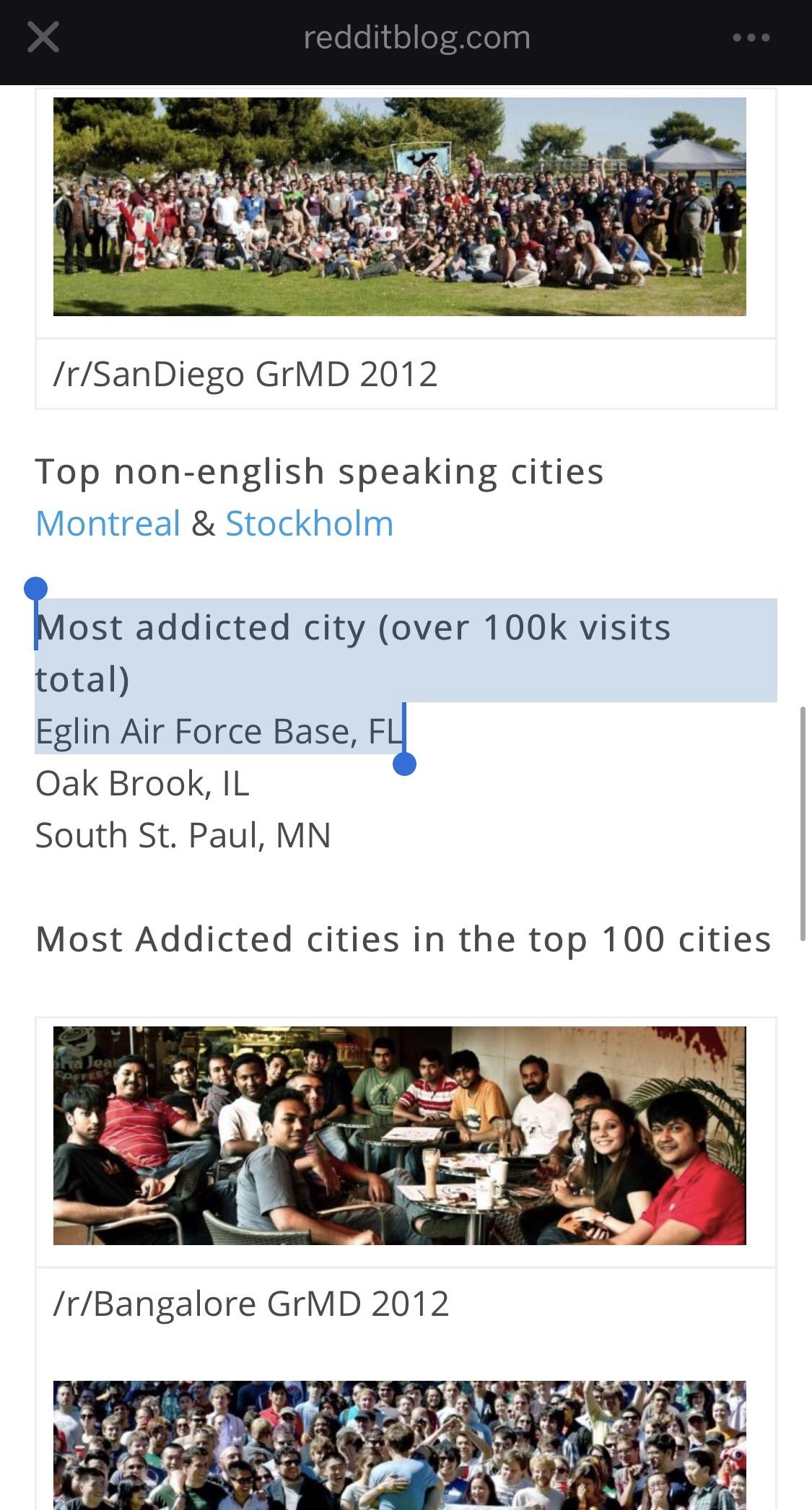
Task: Open the Montreal link
Action: (x=108, y=523)
